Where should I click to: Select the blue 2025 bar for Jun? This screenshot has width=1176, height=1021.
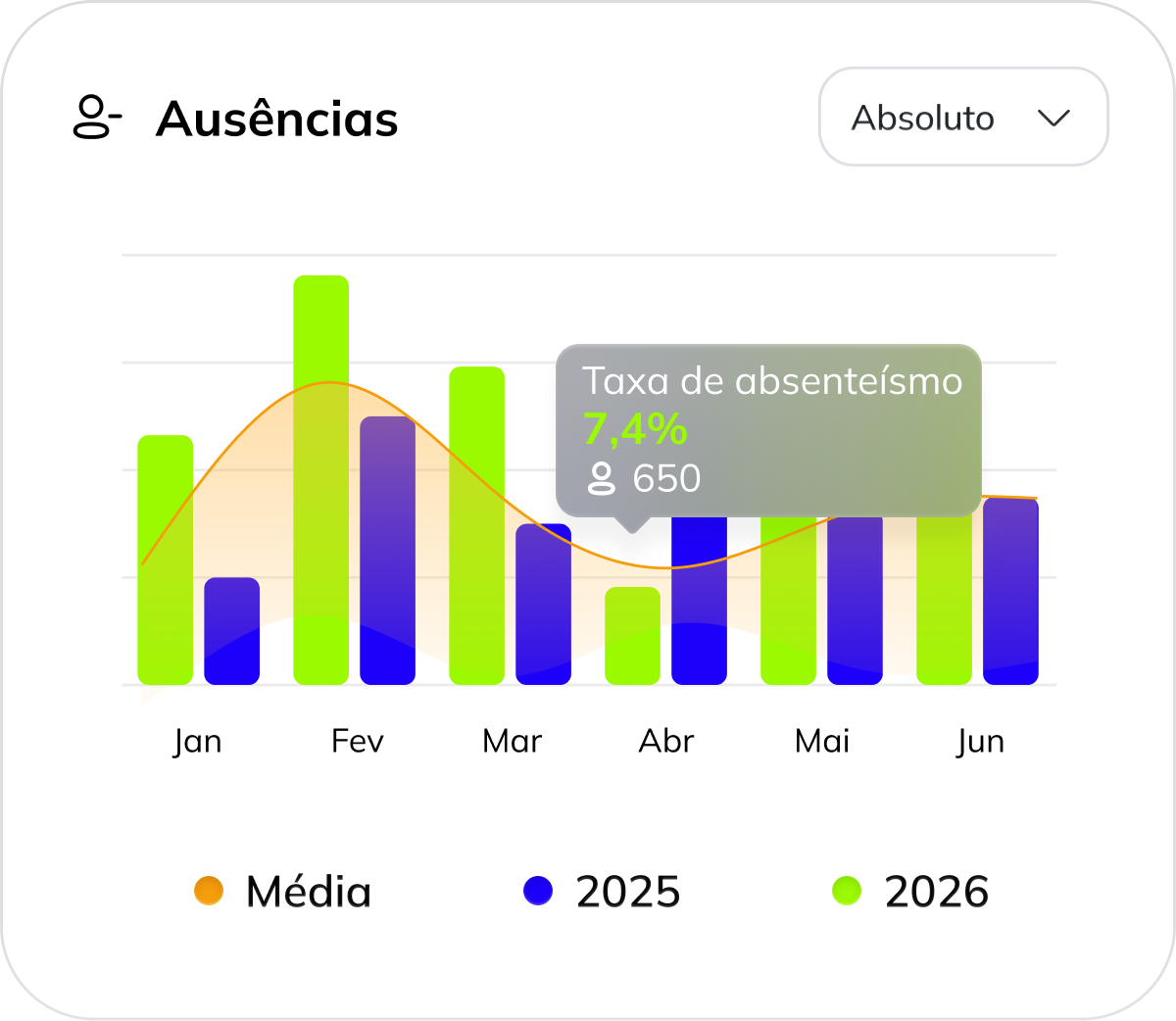[x=1010, y=591]
